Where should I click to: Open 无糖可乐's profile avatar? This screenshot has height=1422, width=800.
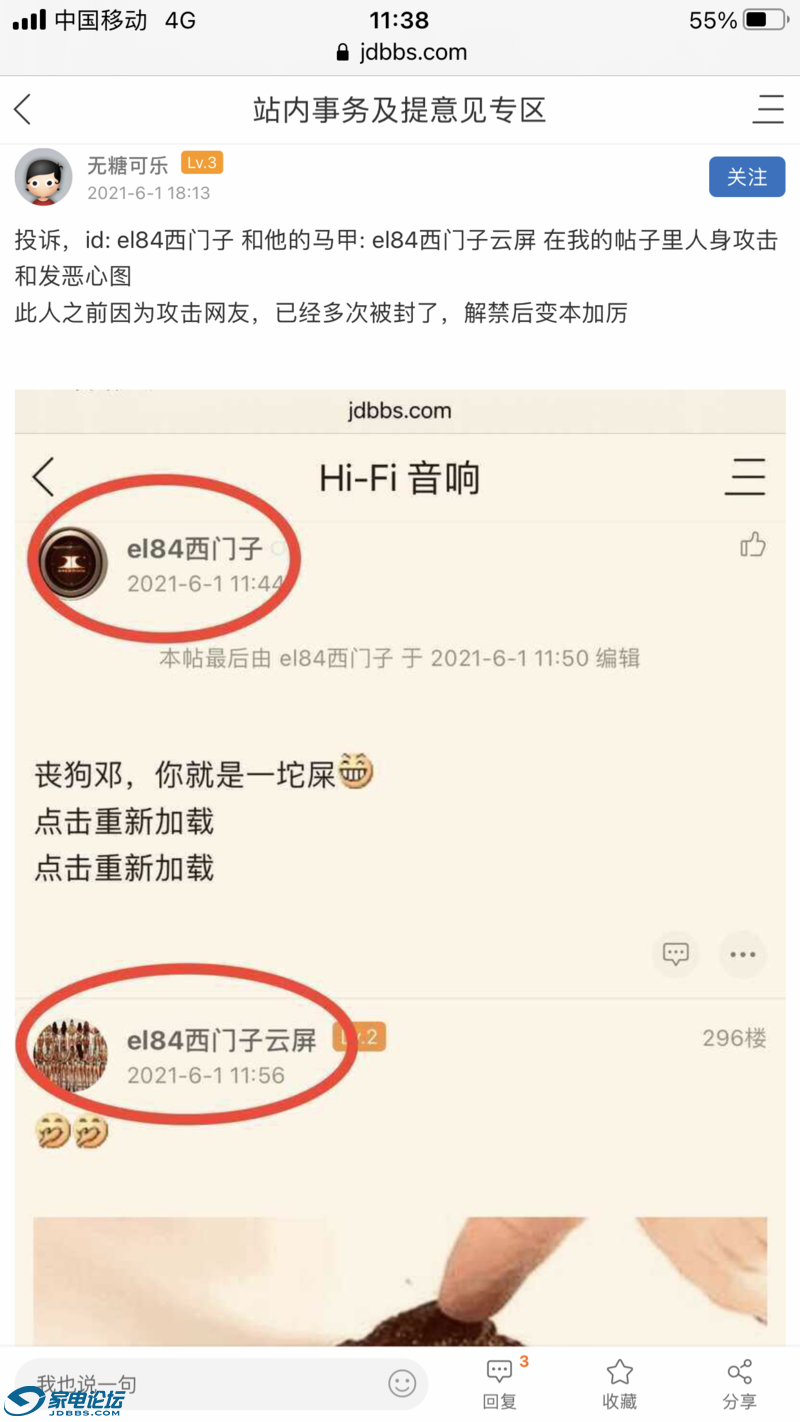(43, 177)
